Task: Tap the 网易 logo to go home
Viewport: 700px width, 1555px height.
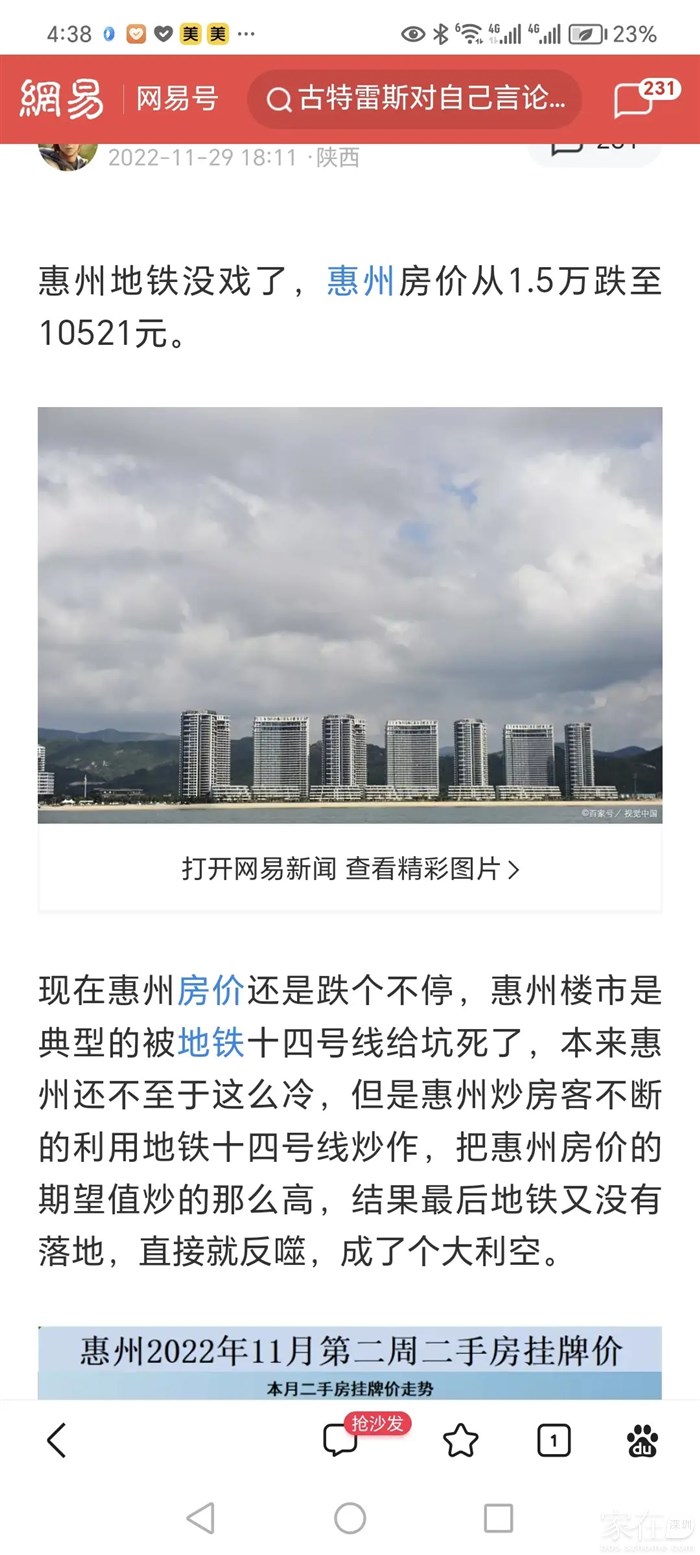Action: pyautogui.click(x=62, y=99)
